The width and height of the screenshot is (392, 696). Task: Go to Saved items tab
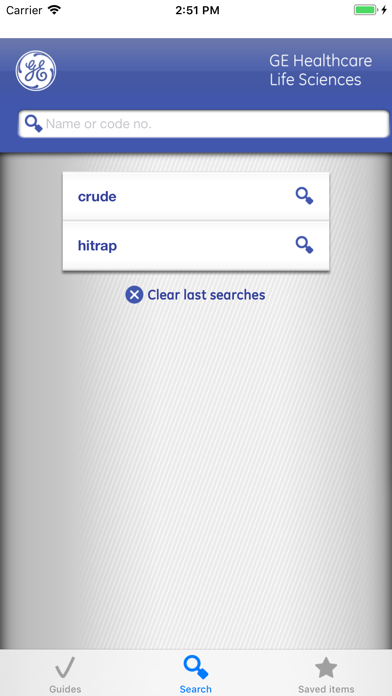tap(326, 674)
